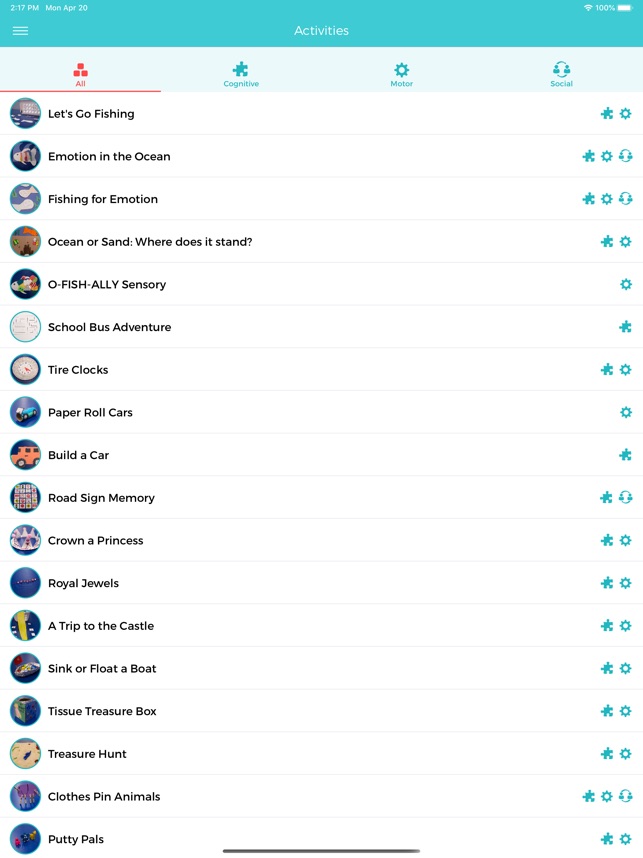Switch to the Social tab
The image size is (643, 858).
[x=561, y=74]
